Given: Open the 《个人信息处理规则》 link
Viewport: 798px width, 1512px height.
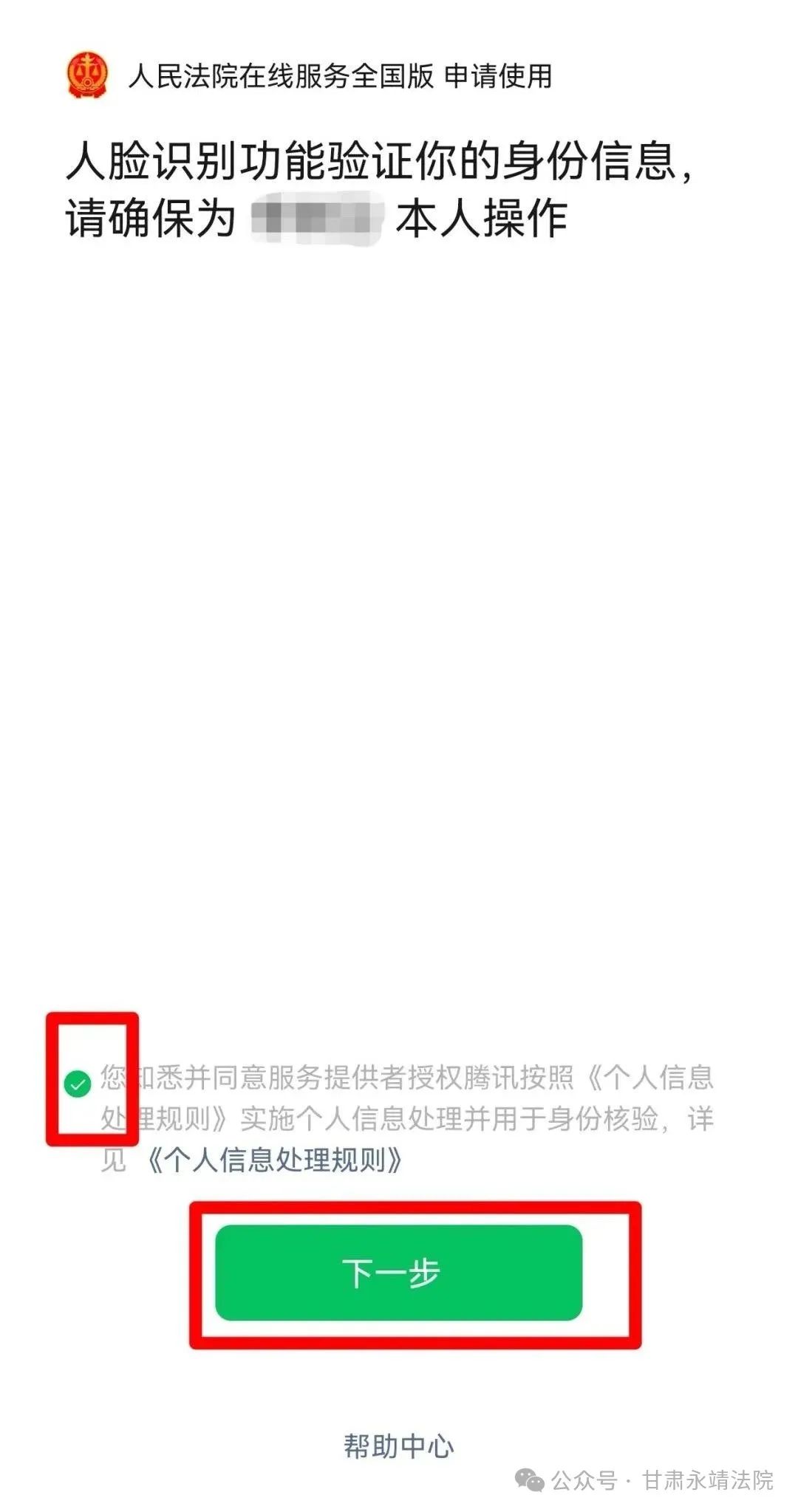Looking at the screenshot, I should (x=274, y=1160).
